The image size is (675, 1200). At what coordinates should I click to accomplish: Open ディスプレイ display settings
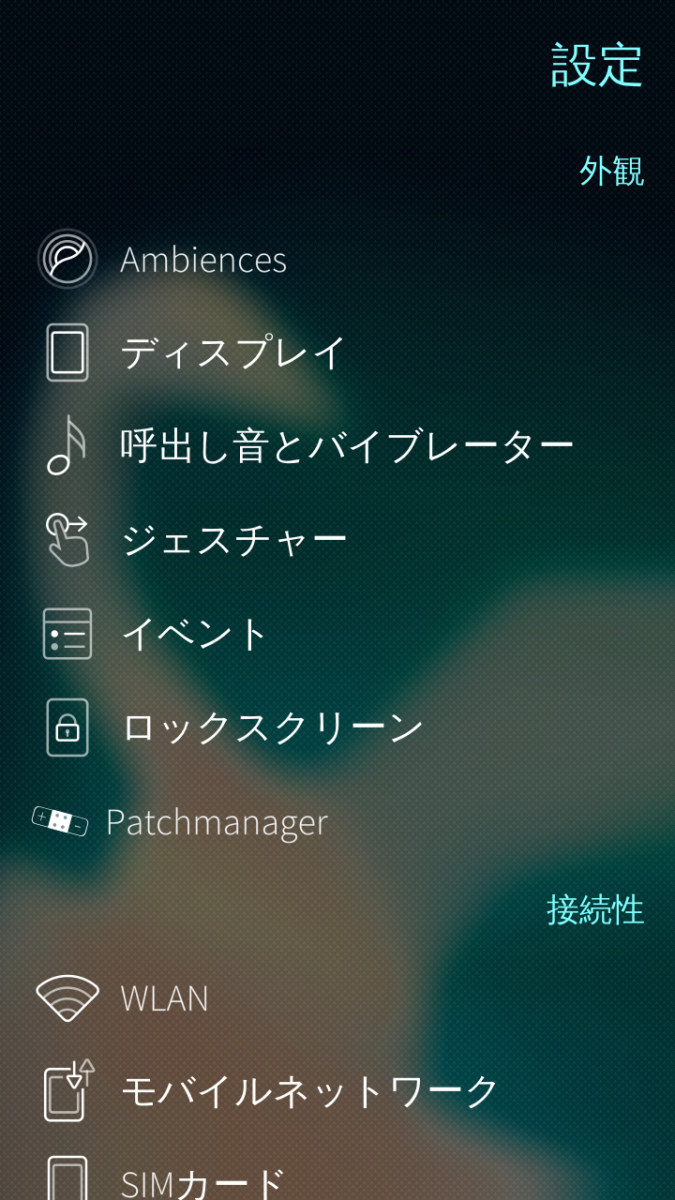tap(233, 353)
